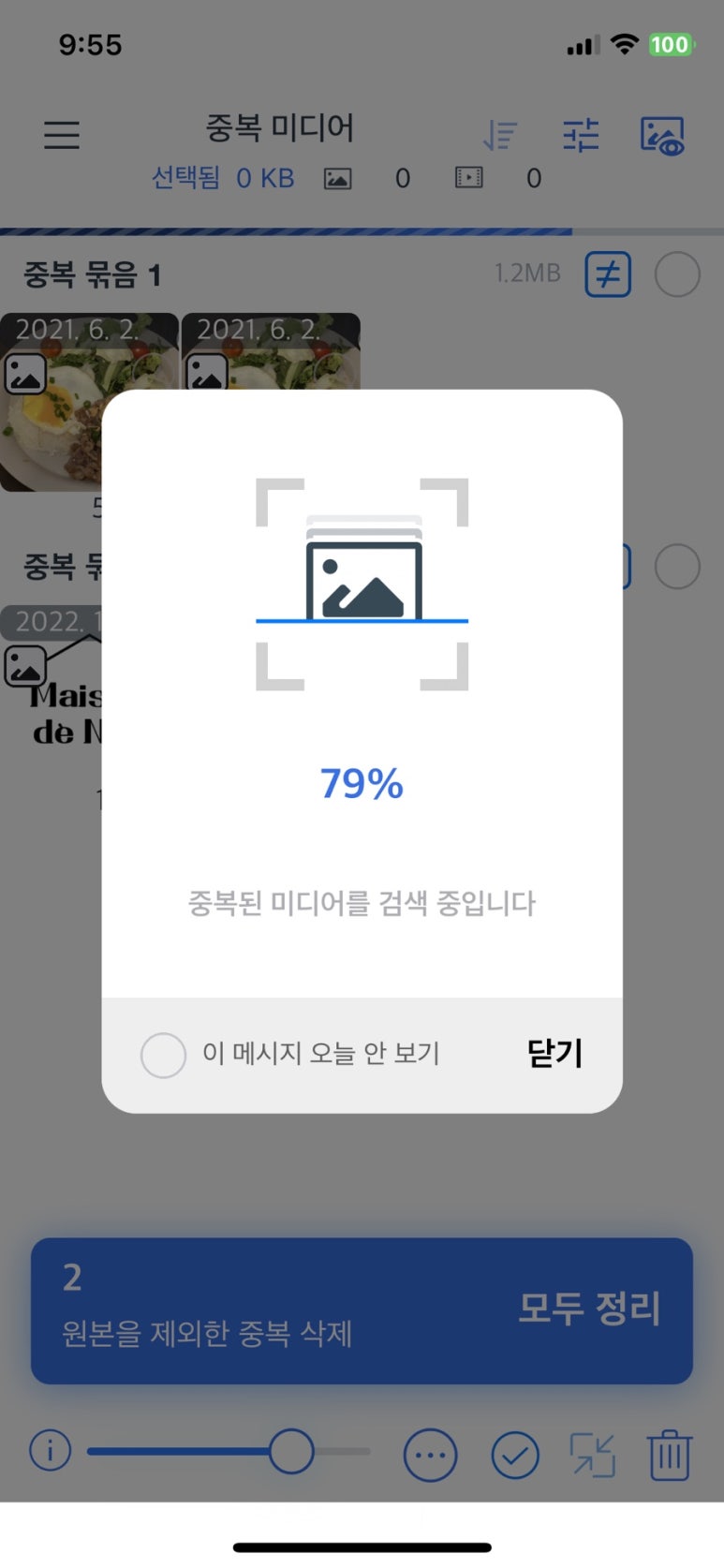Viewport: 724px width, 1568px height.
Task: Open the info icon in bottom toolbar
Action: coord(50,1451)
